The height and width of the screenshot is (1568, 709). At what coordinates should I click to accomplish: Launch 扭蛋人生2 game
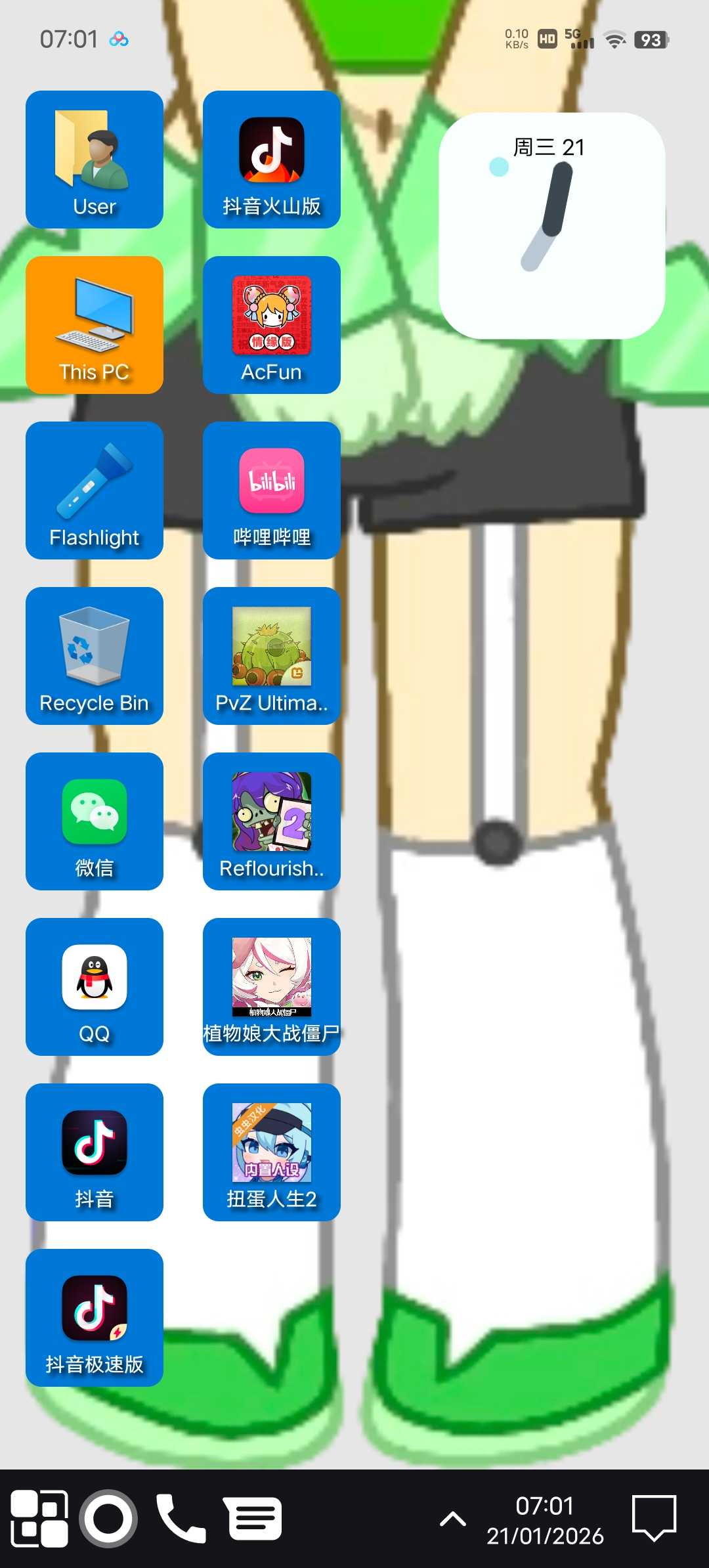point(272,1152)
